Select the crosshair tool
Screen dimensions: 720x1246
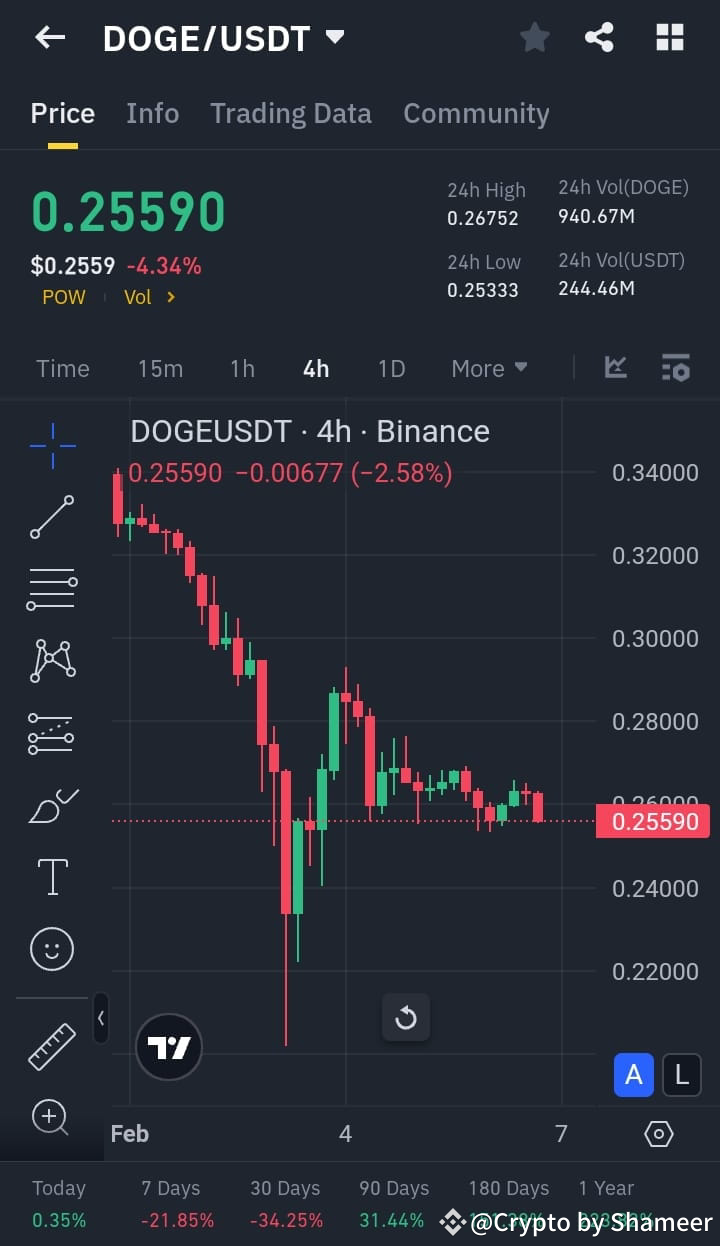[51, 446]
